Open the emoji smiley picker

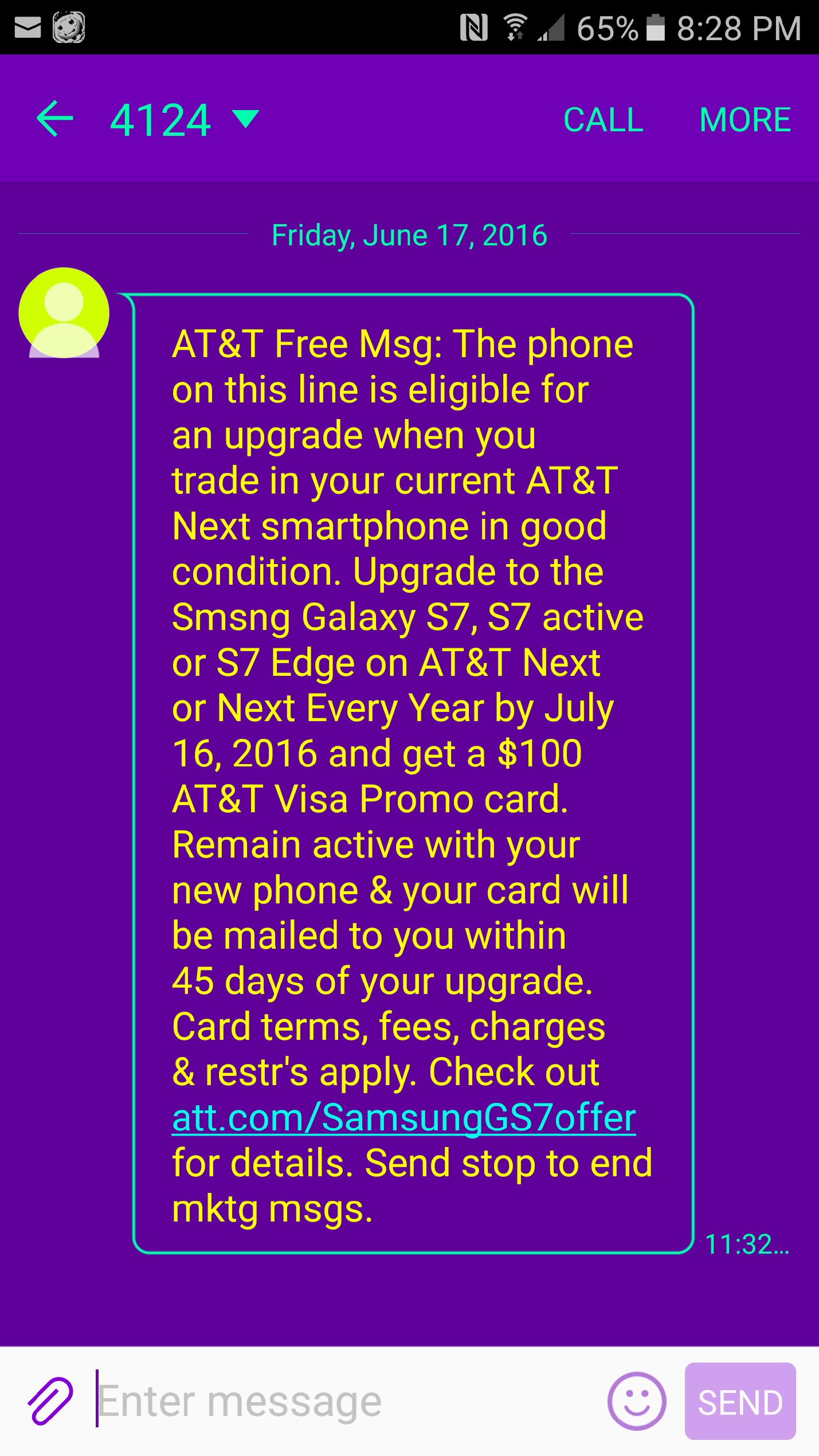[x=637, y=1401]
